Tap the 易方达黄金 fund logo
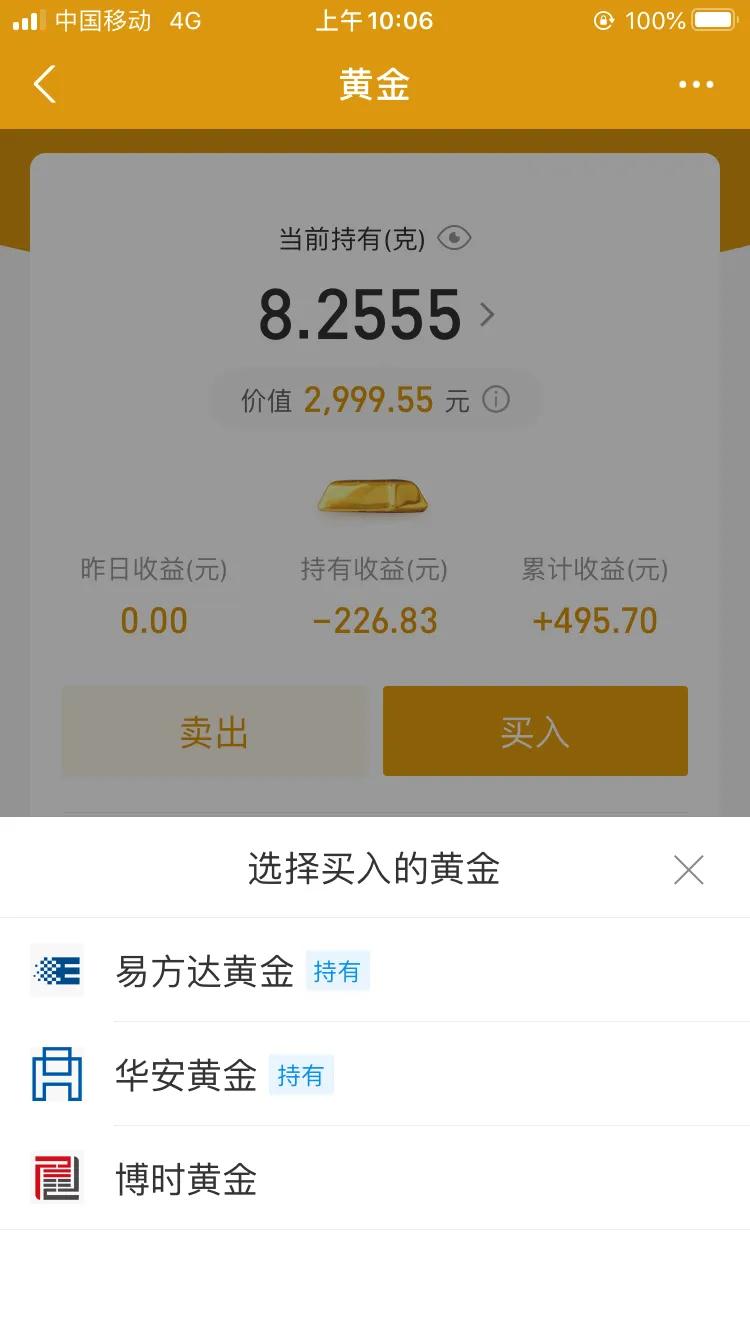Screen dimensions: 750x1334 pos(57,970)
